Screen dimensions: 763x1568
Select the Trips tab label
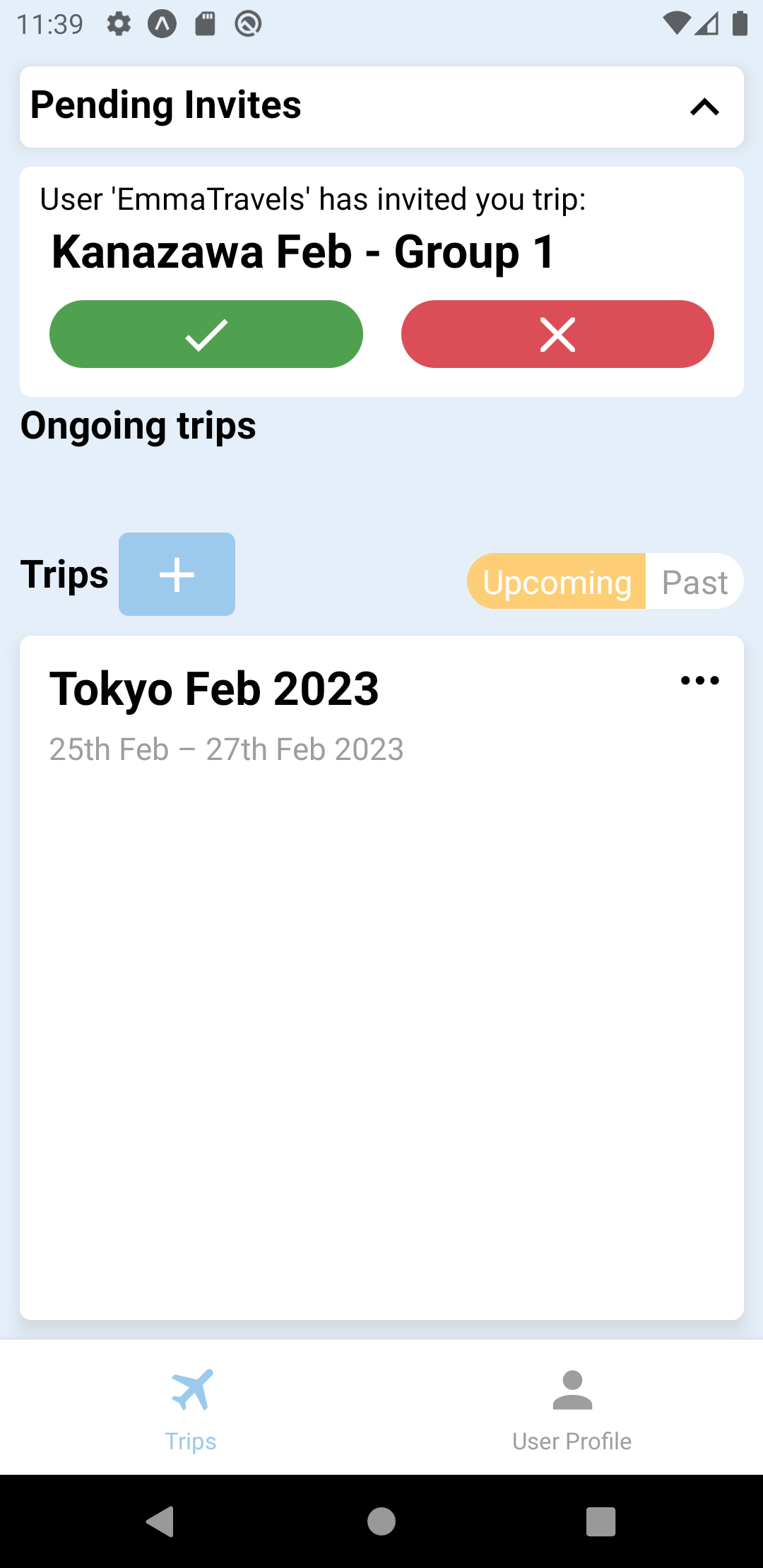click(x=191, y=1441)
